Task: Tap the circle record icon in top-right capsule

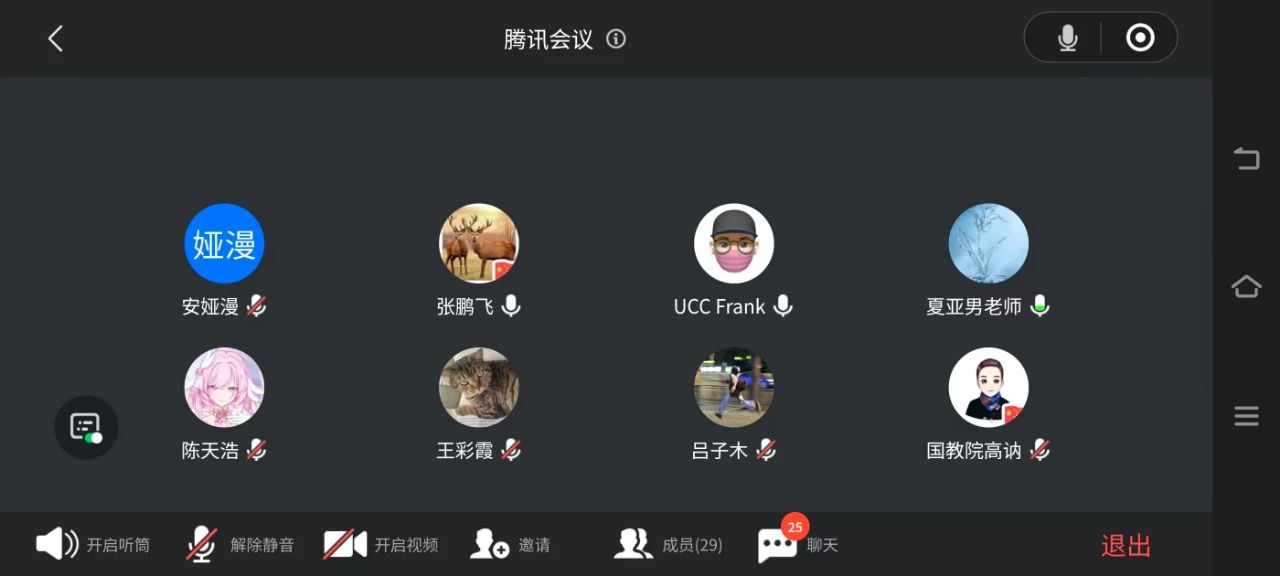Action: pyautogui.click(x=1140, y=38)
